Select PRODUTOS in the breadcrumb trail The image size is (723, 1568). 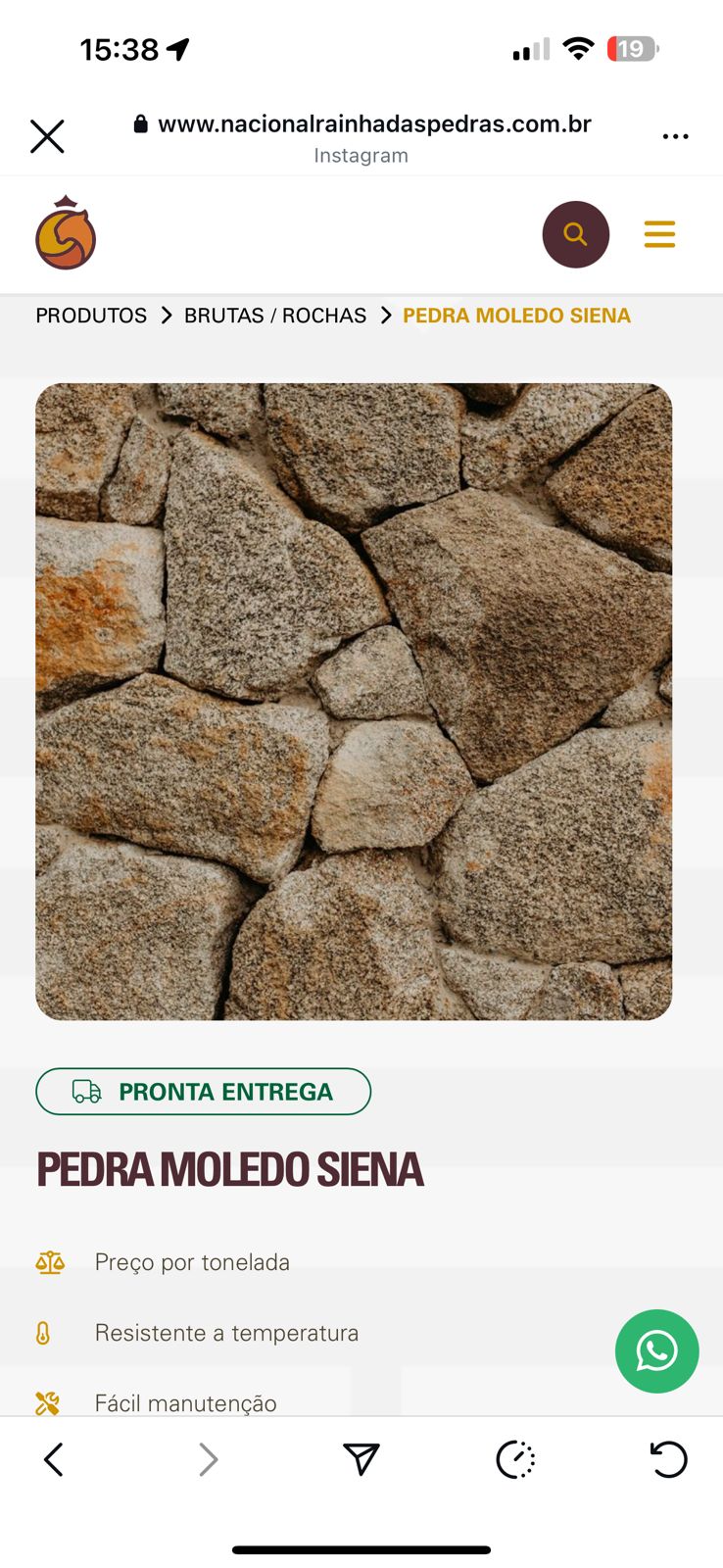pyautogui.click(x=90, y=315)
